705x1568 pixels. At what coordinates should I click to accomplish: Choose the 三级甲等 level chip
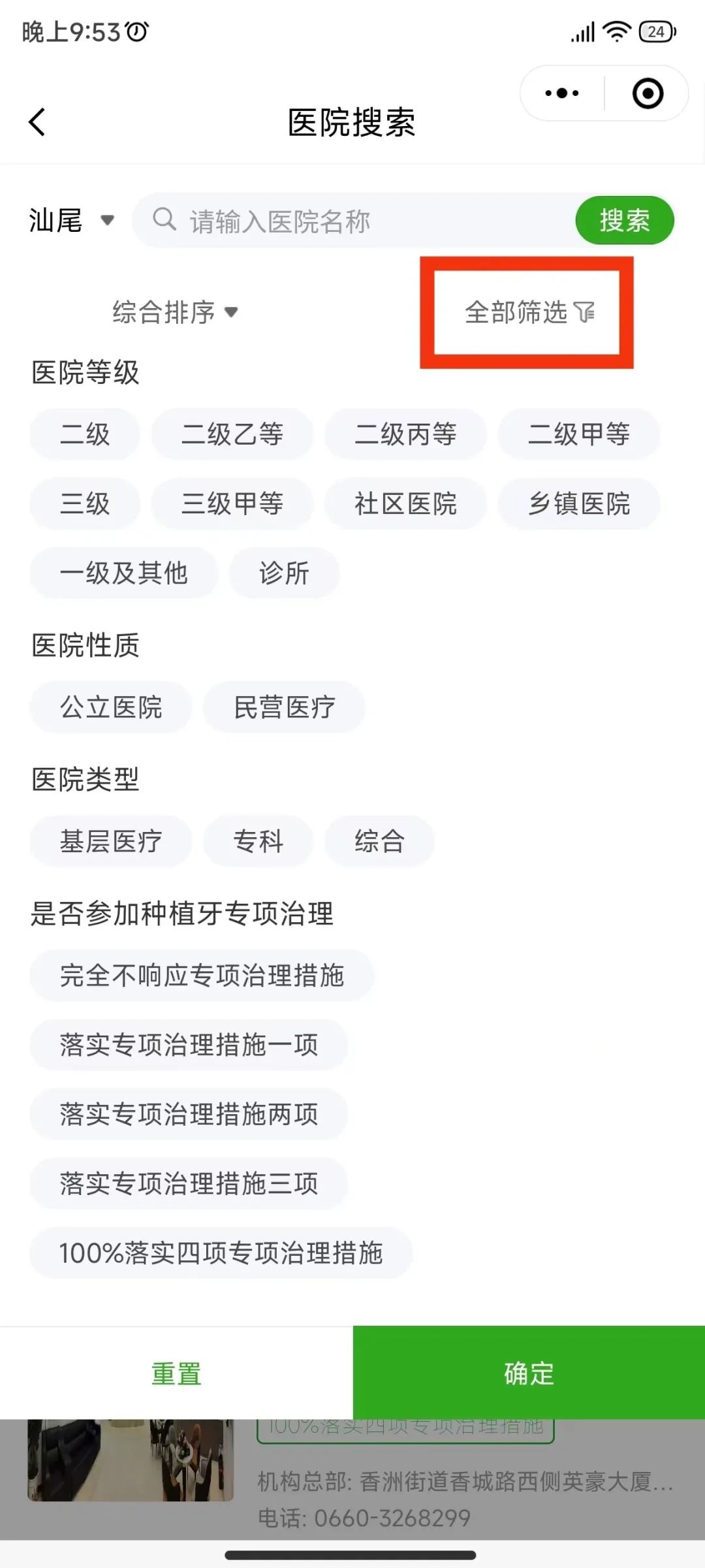tap(232, 504)
